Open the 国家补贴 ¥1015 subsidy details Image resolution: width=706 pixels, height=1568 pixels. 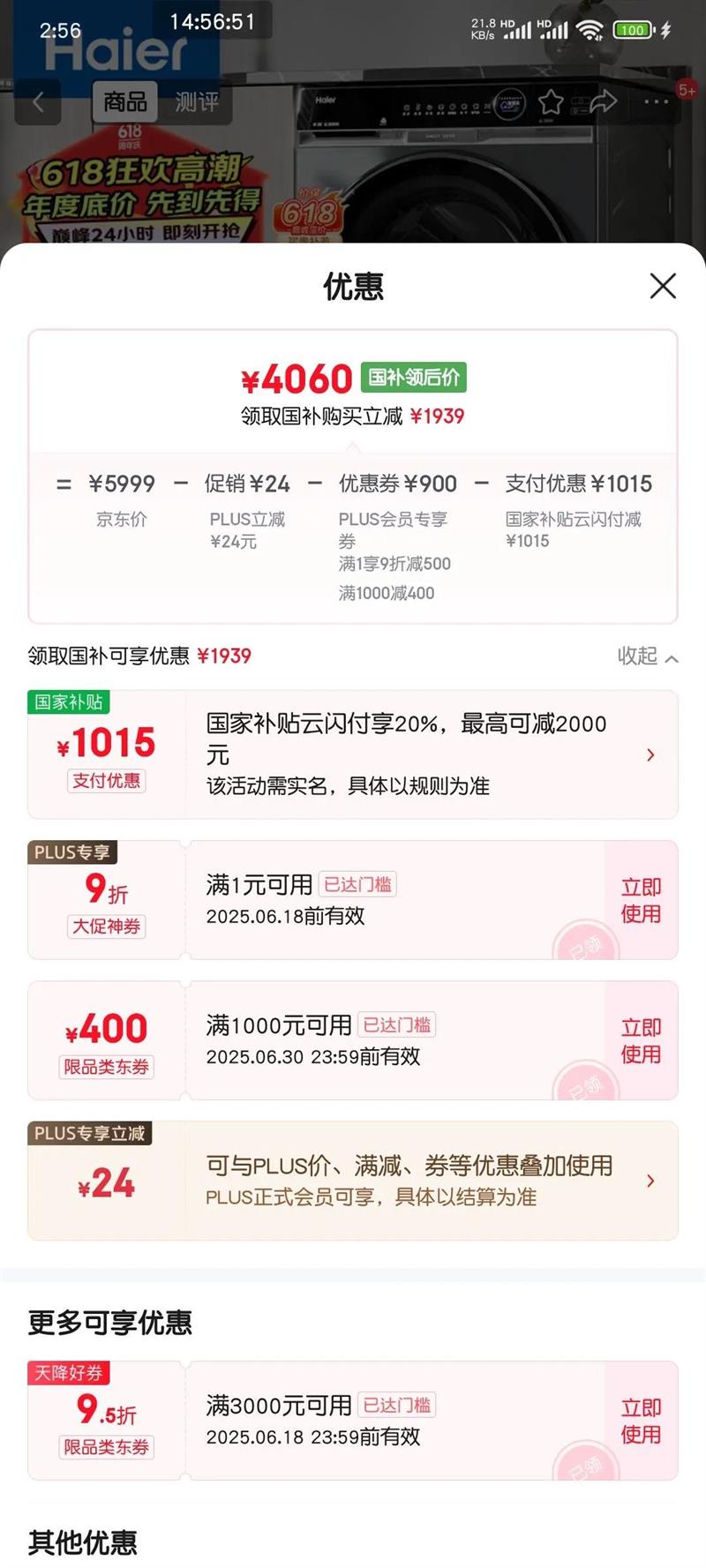click(650, 755)
